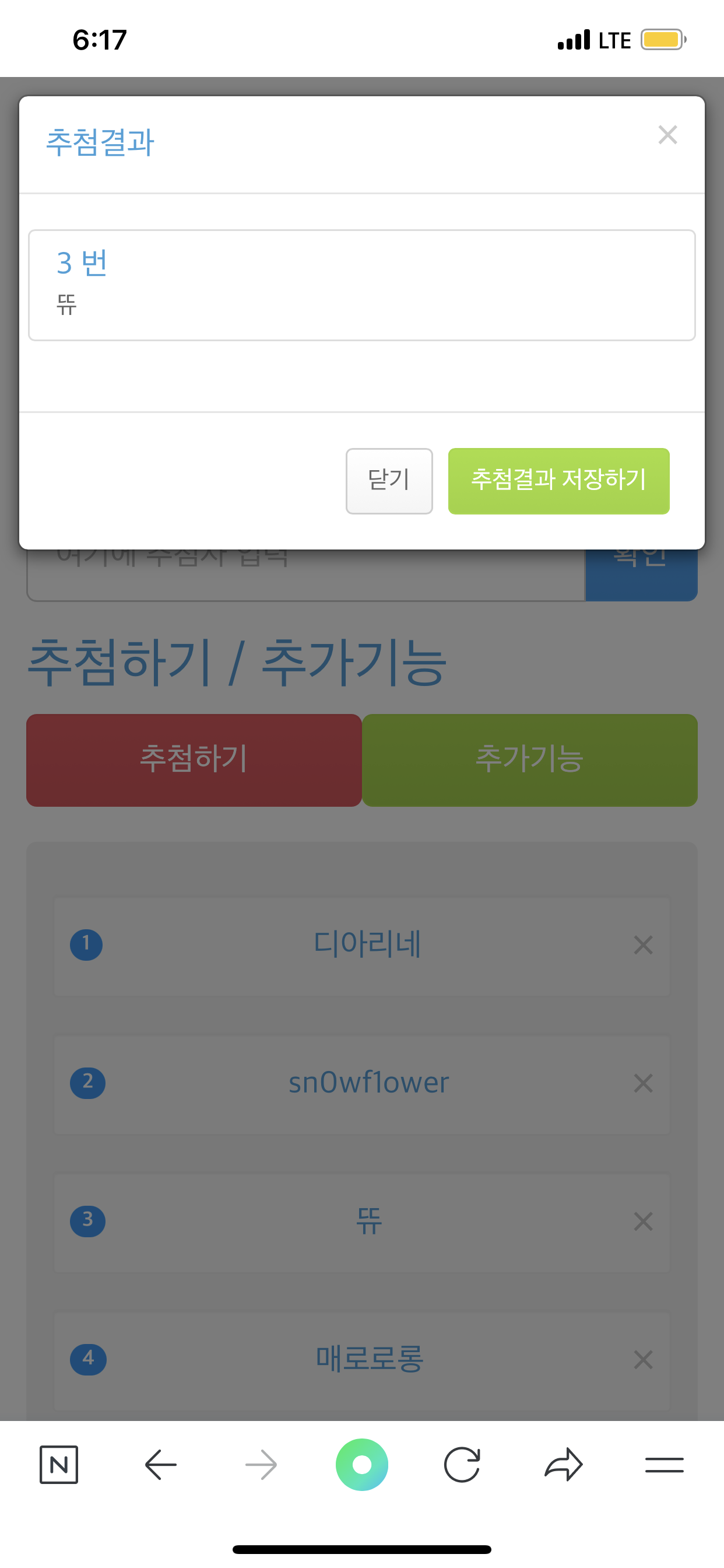Tap the green center browser button
This screenshot has height=1568, width=724.
[x=362, y=1464]
